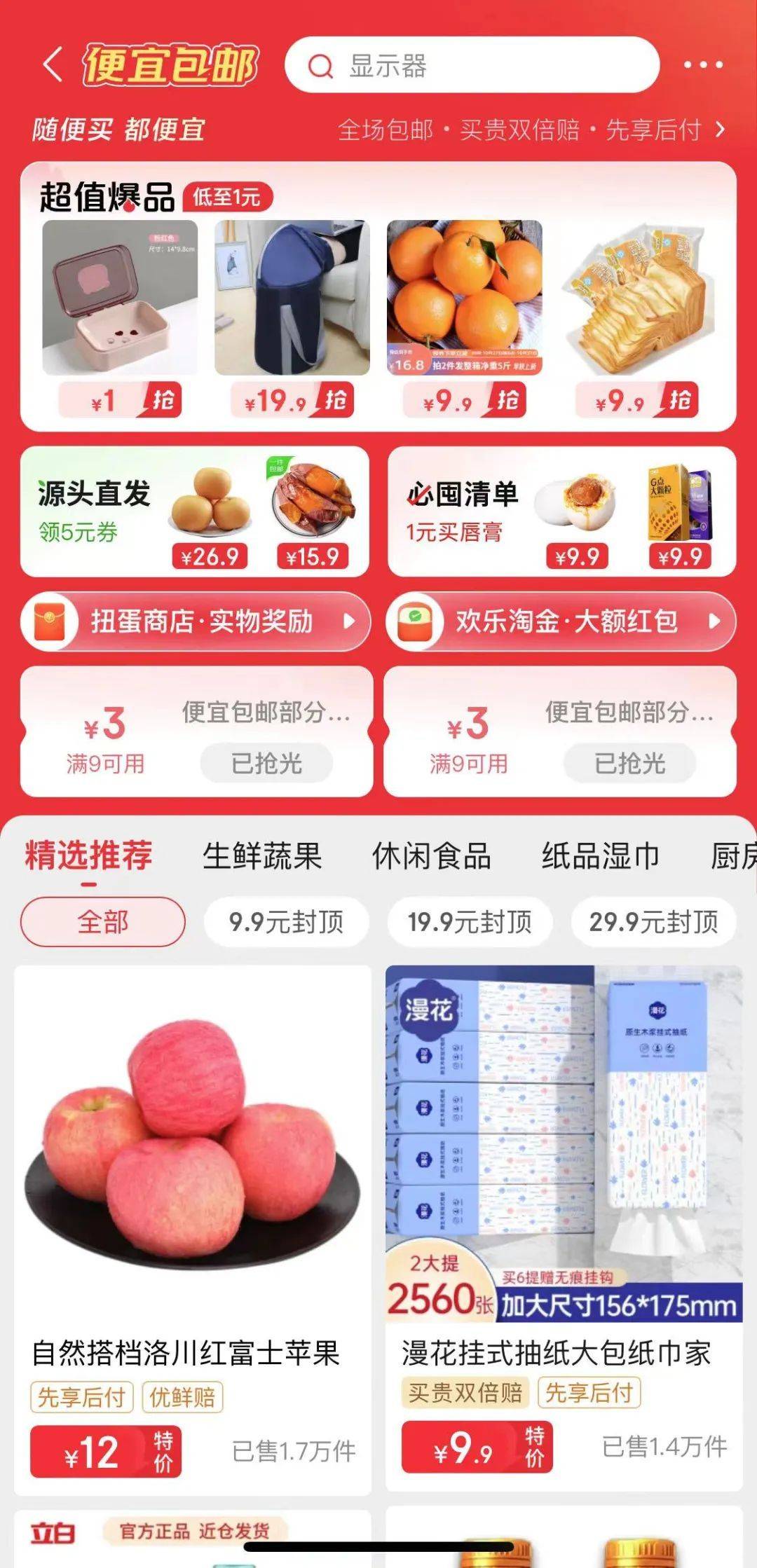Filter by 9.9元封顶

click(286, 922)
